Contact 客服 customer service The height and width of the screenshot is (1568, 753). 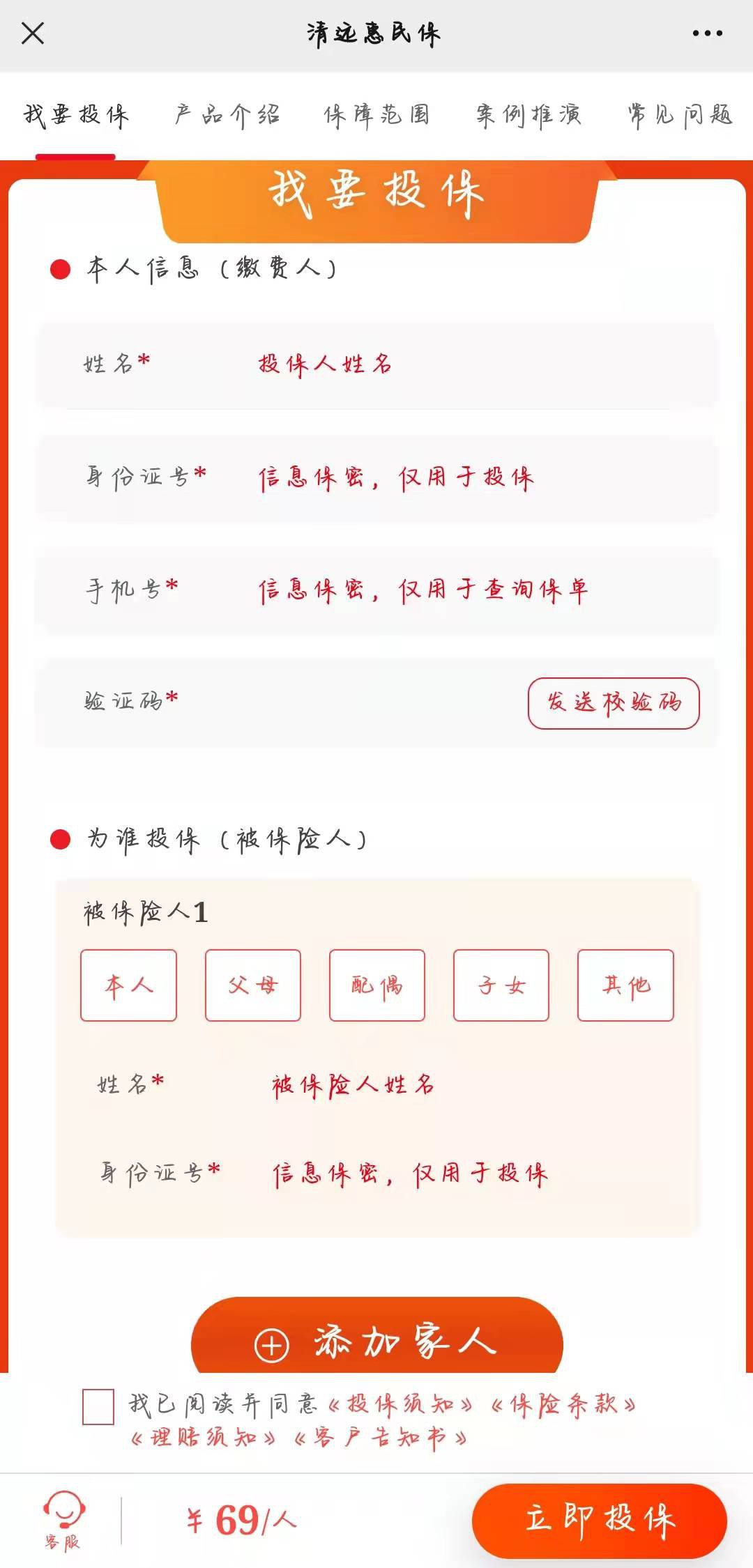coord(63,1521)
